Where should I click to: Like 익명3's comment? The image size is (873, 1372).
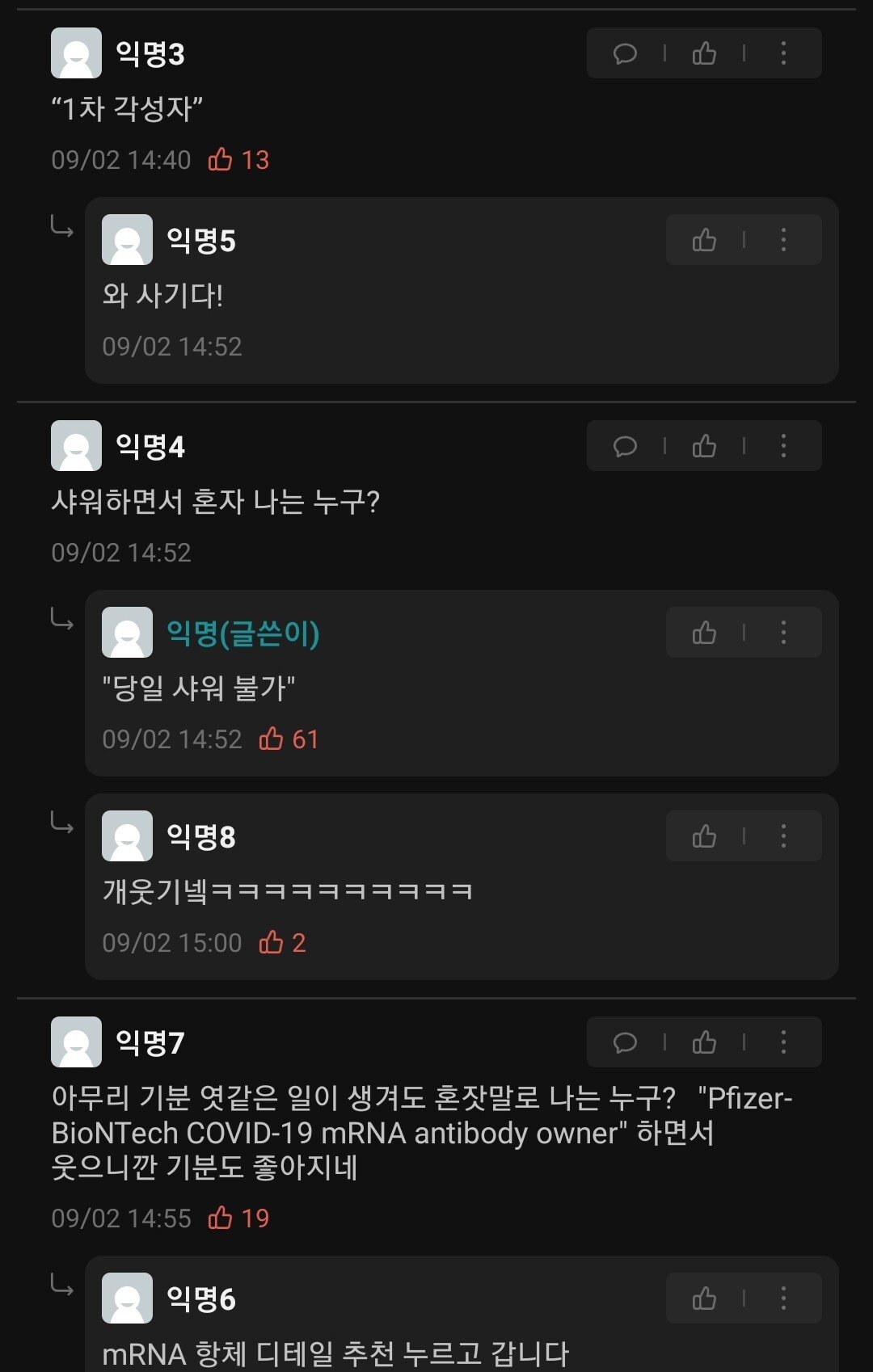(704, 54)
